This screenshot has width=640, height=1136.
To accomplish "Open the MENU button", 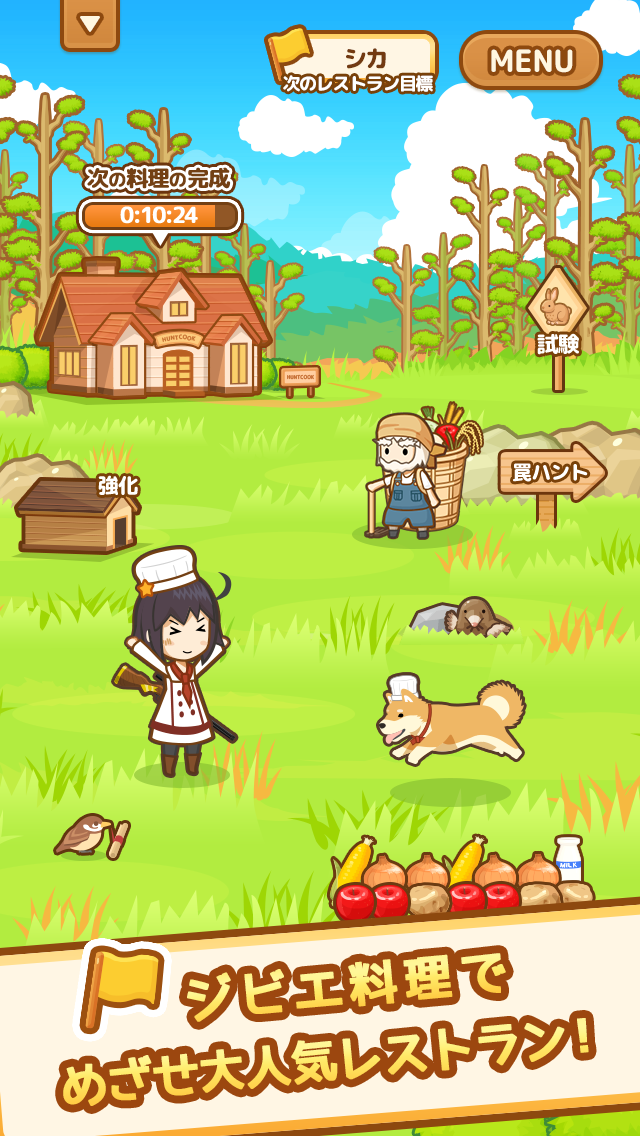I will tap(531, 60).
